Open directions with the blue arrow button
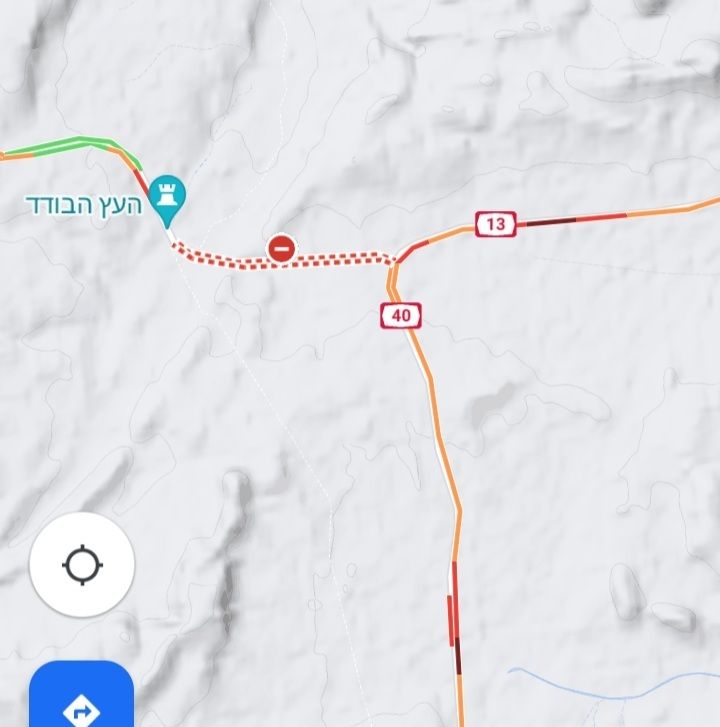 81,703
